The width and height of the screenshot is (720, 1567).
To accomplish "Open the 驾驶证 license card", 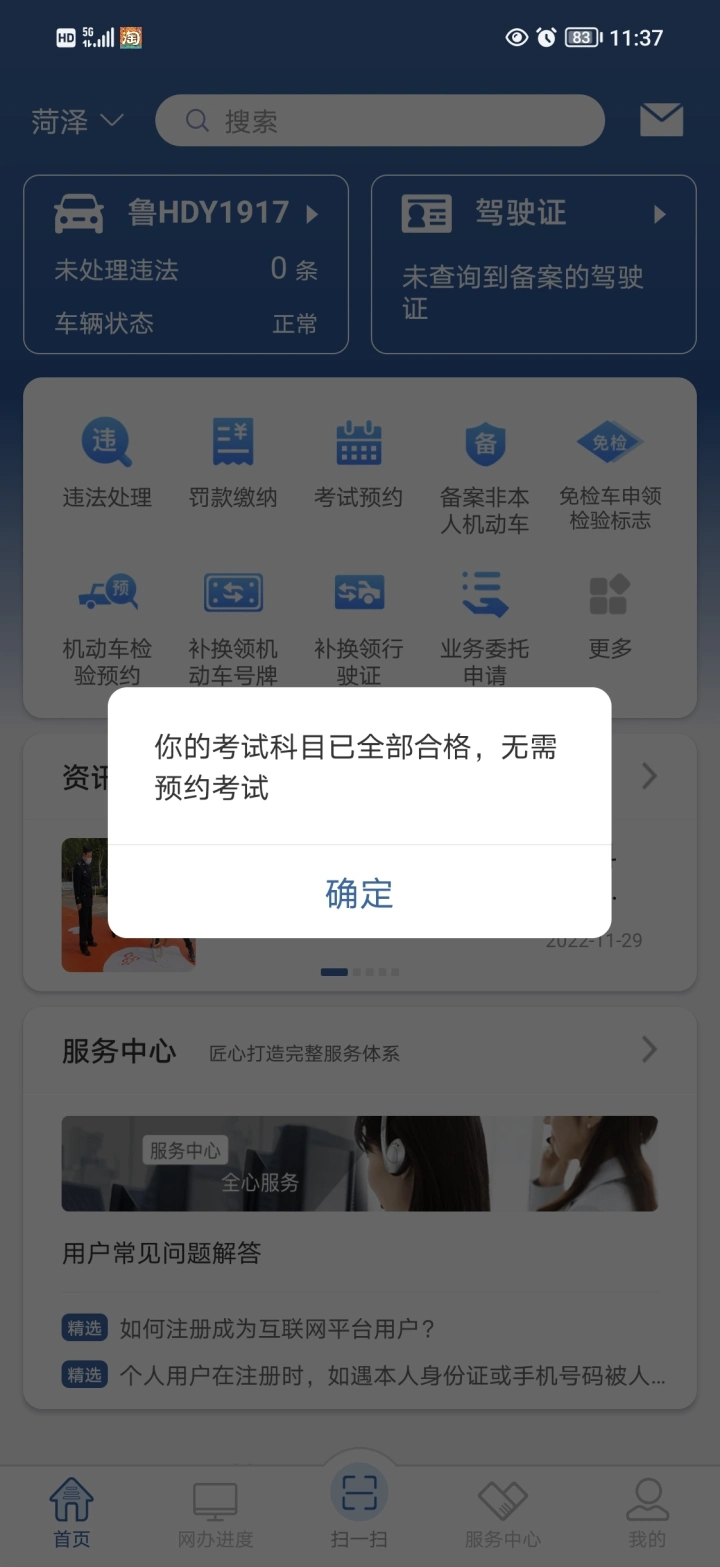I will (x=534, y=264).
